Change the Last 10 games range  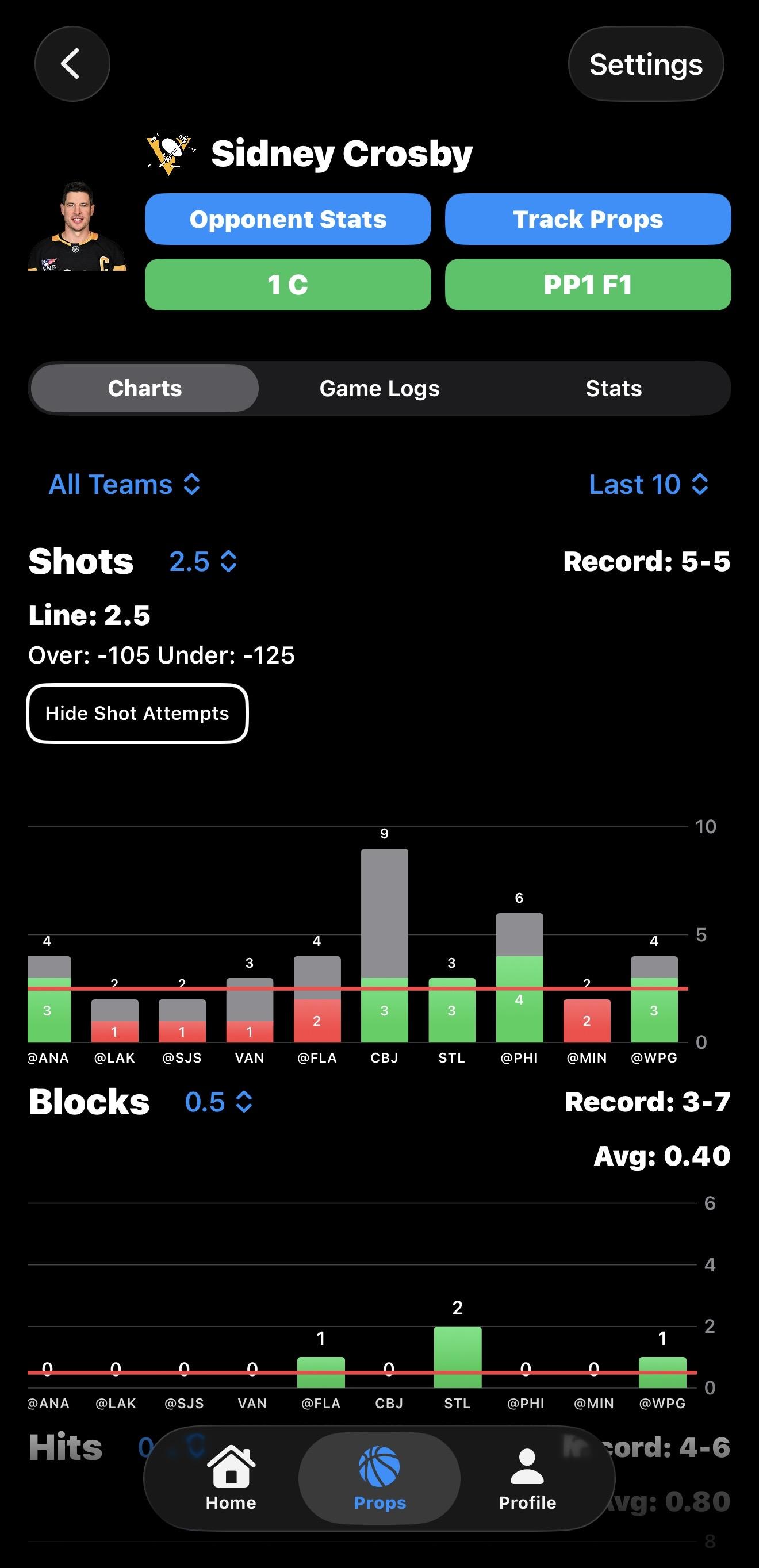click(647, 485)
